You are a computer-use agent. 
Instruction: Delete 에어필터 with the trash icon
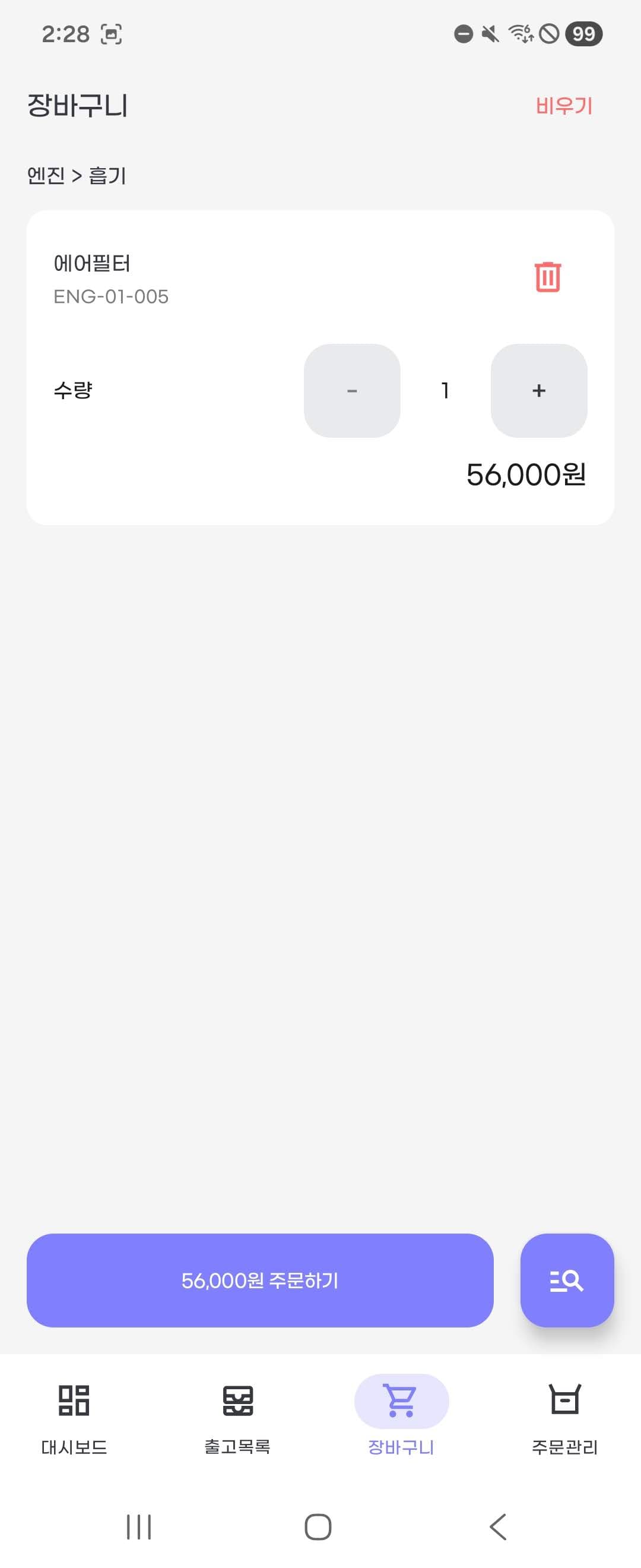pyautogui.click(x=547, y=277)
